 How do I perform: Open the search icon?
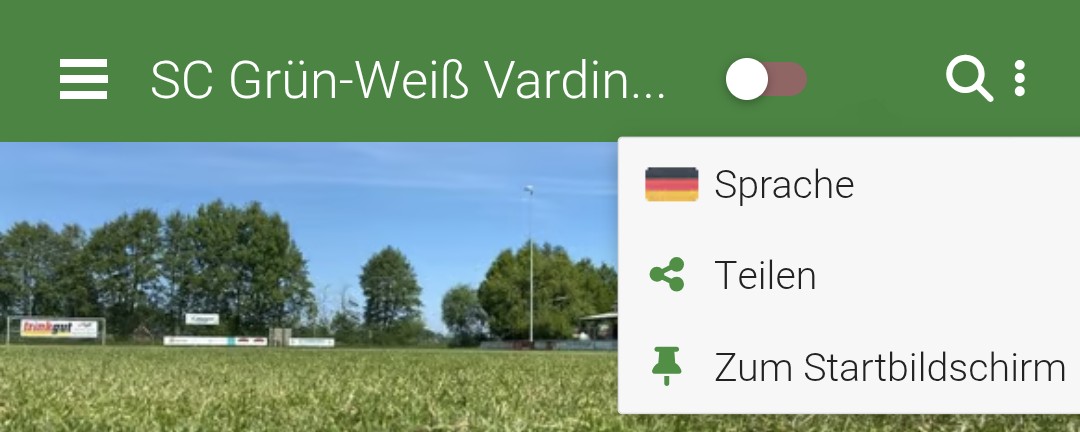click(968, 79)
